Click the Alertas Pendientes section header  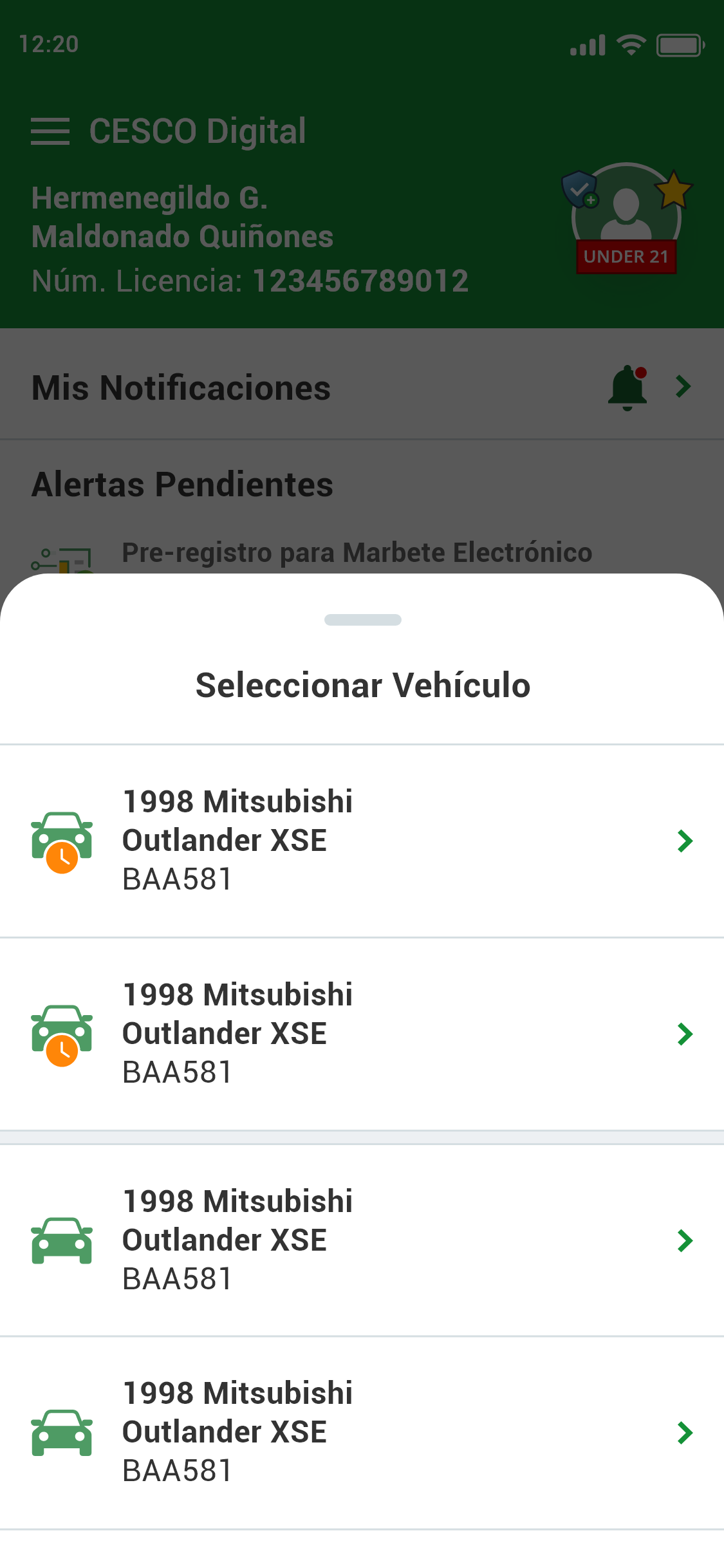click(x=182, y=485)
